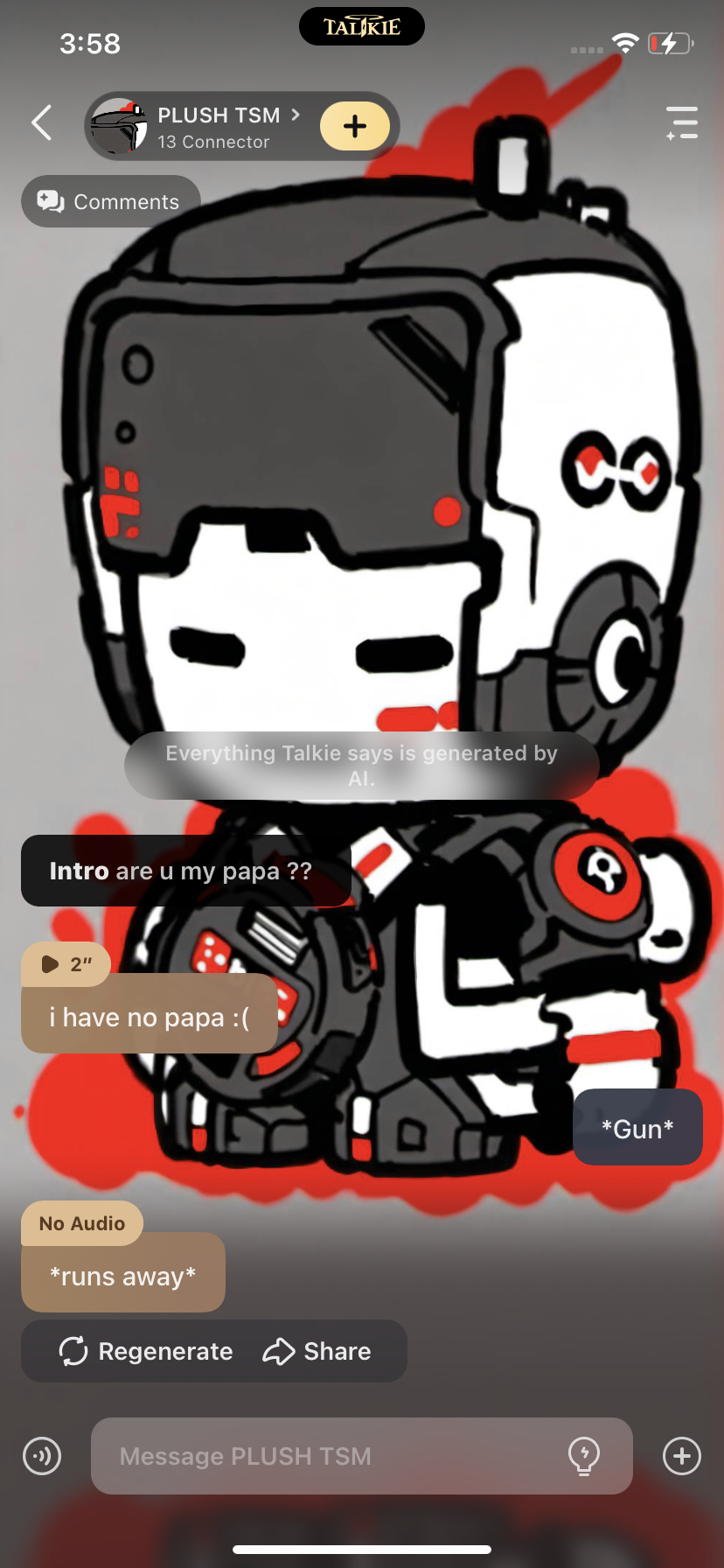724x1568 pixels.
Task: Connect with PLUSH TSM using plus button
Action: 354,126
